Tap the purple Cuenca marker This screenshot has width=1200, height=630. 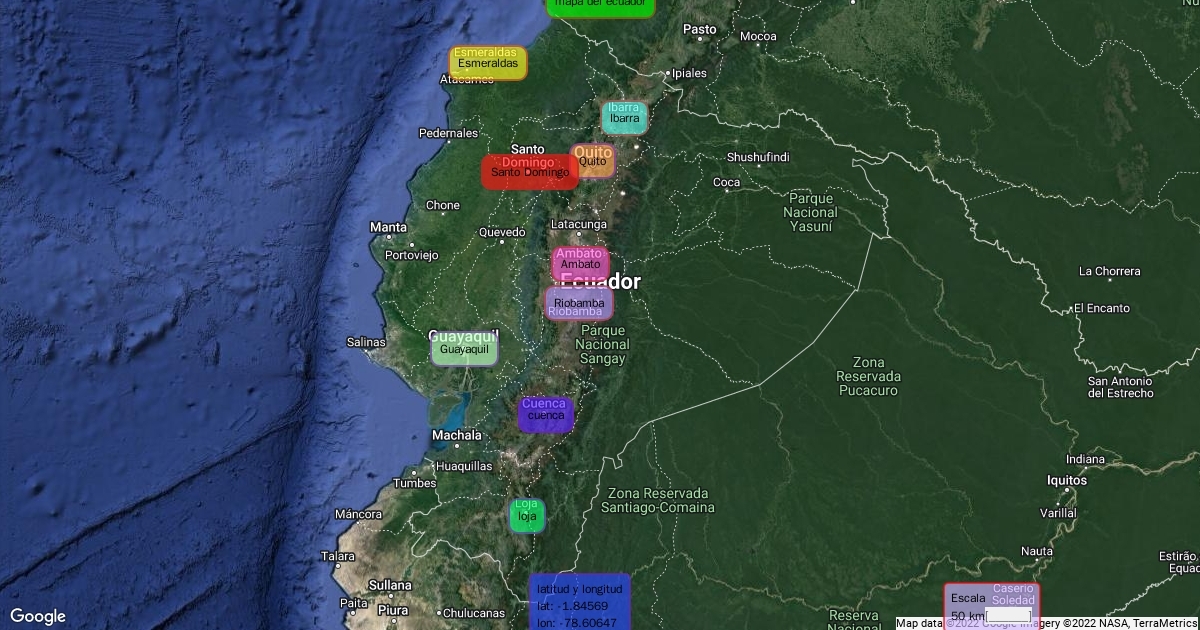545,415
